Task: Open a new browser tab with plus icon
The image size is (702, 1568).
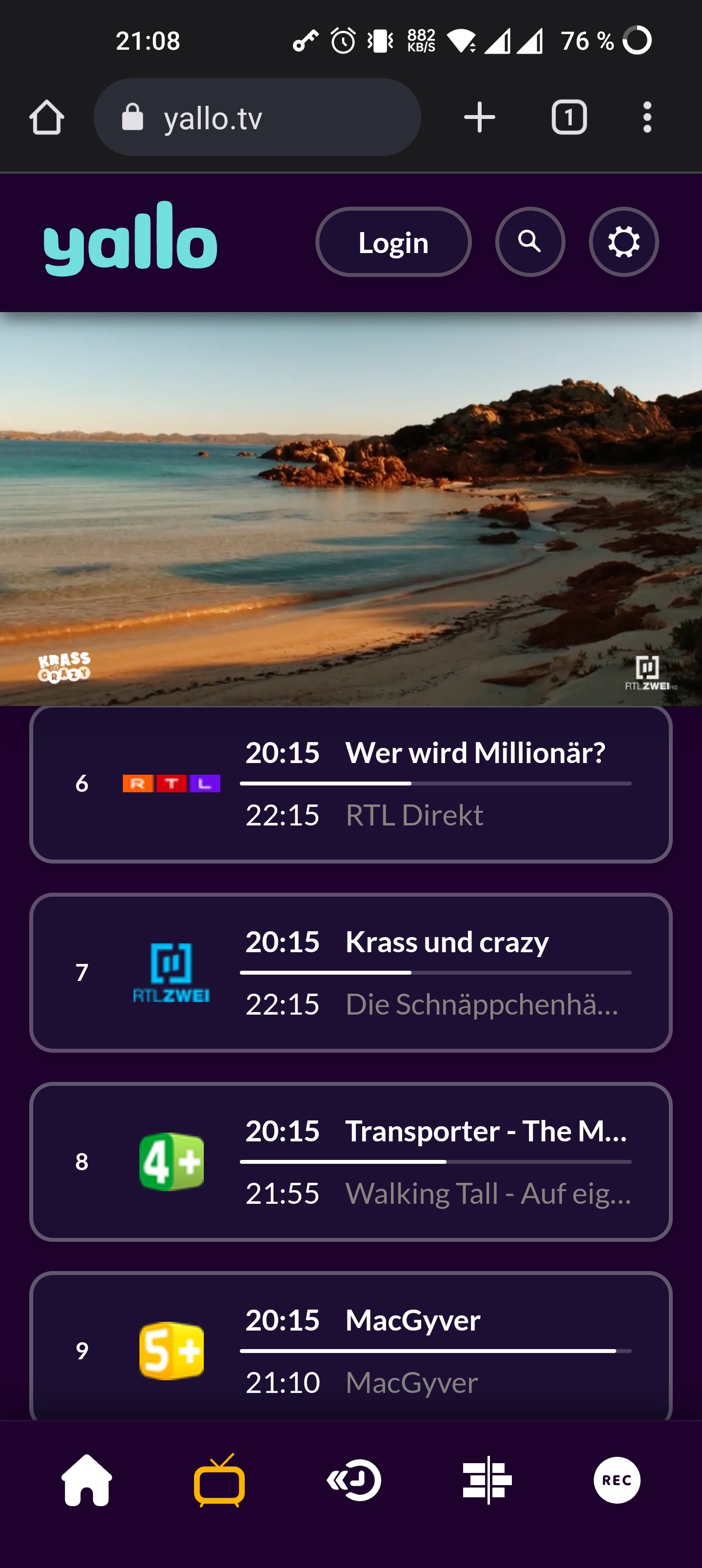Action: tap(479, 117)
